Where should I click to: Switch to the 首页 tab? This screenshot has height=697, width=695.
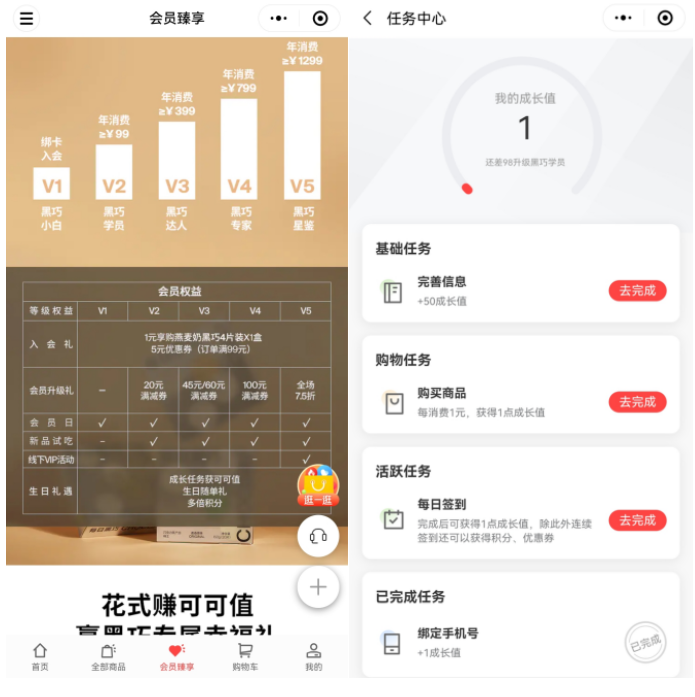point(39,656)
